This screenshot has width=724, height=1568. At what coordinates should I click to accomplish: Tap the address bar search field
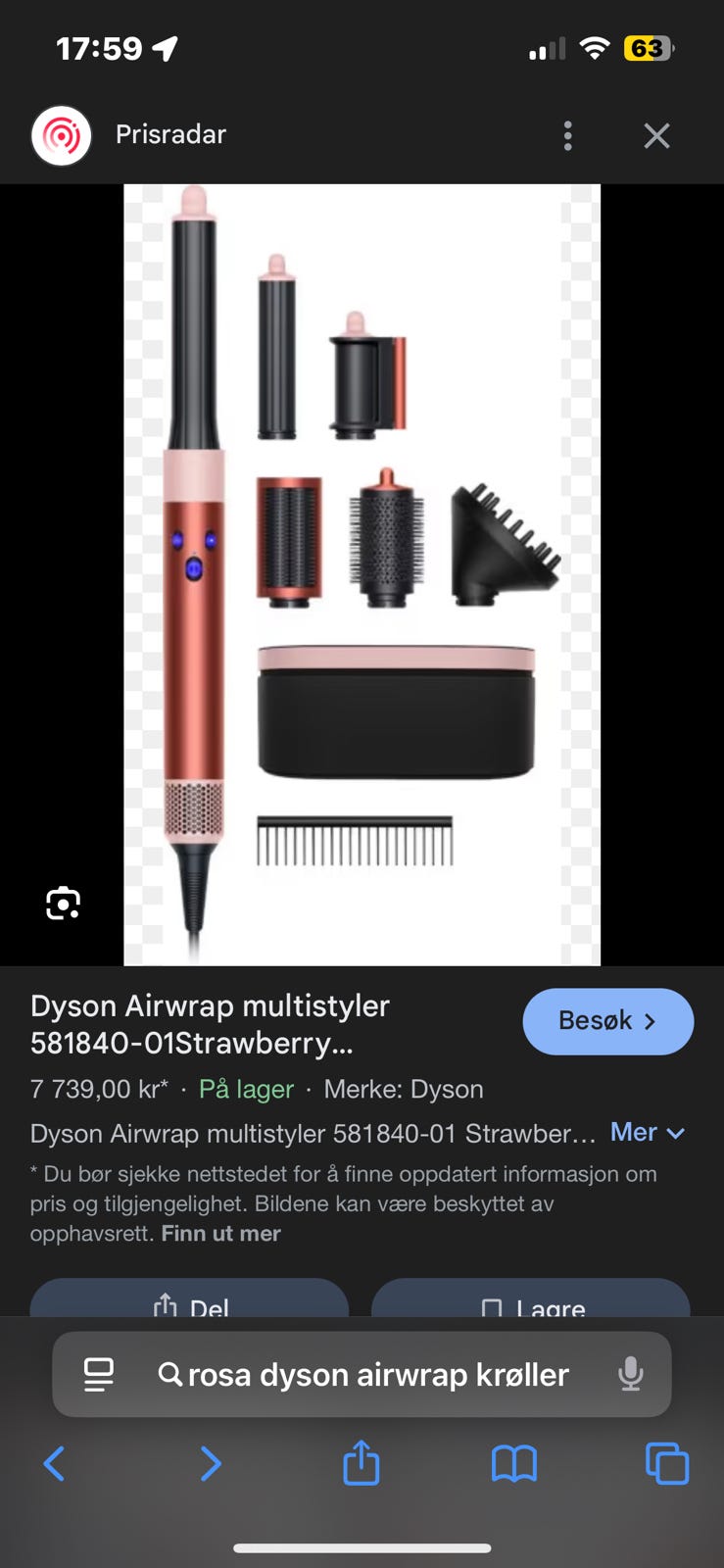377,1375
